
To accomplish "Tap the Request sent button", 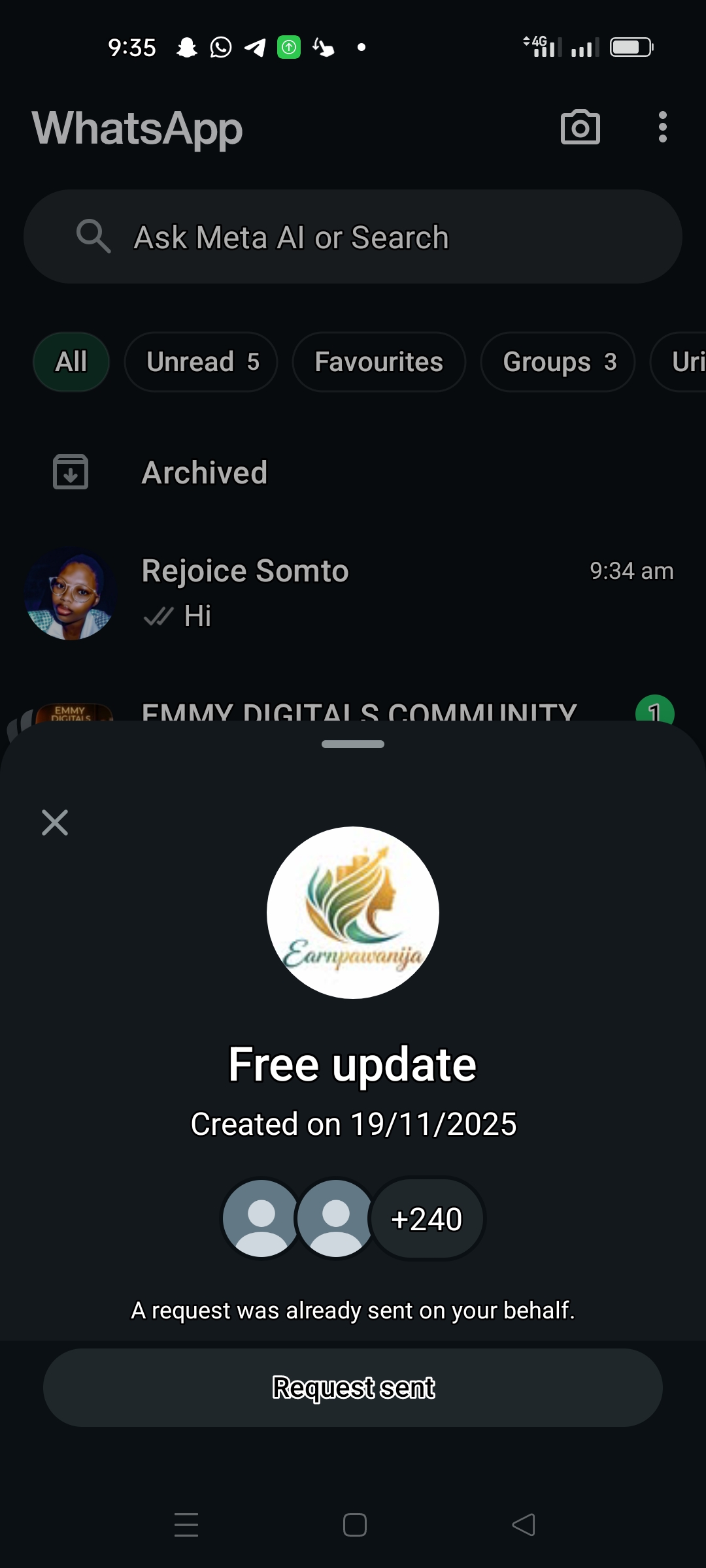I will (x=353, y=1387).
